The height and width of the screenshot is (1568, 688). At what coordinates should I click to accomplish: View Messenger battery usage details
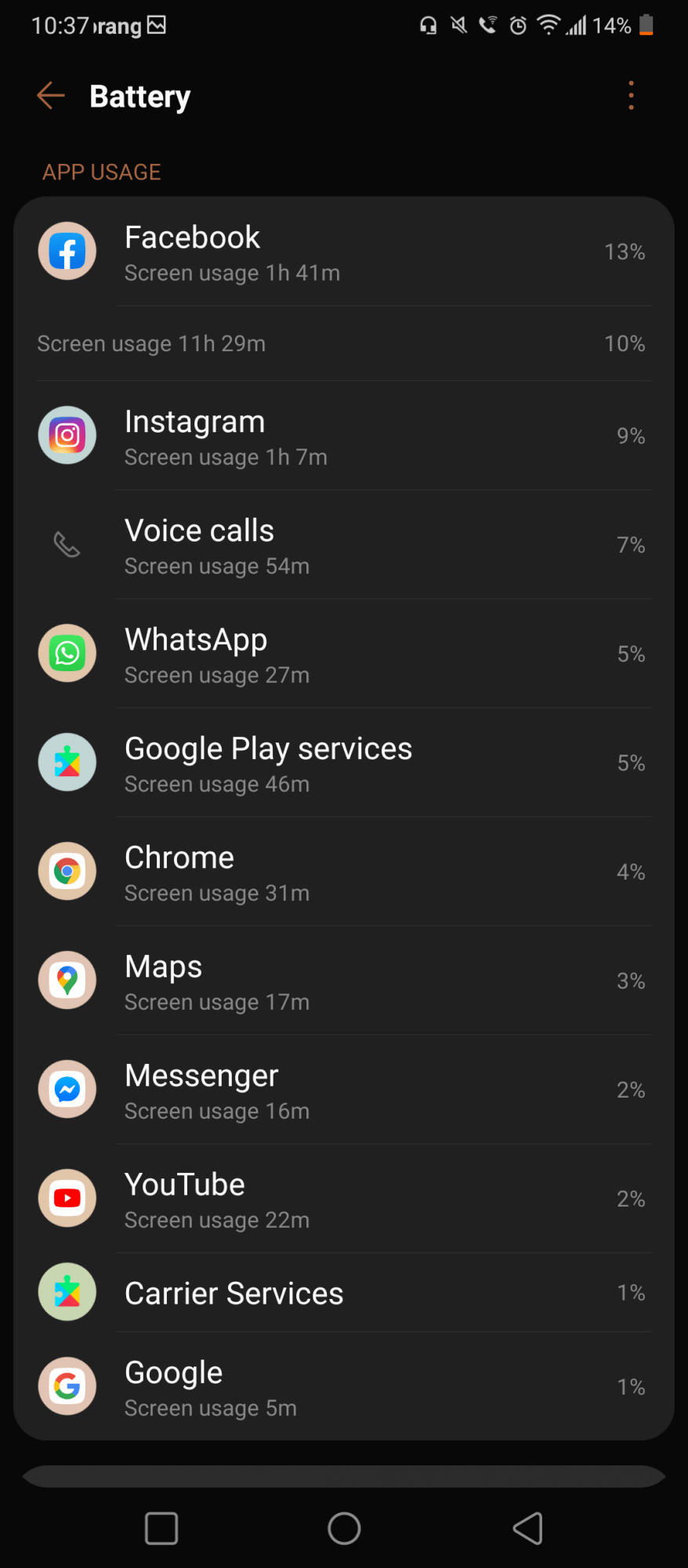click(343, 1090)
